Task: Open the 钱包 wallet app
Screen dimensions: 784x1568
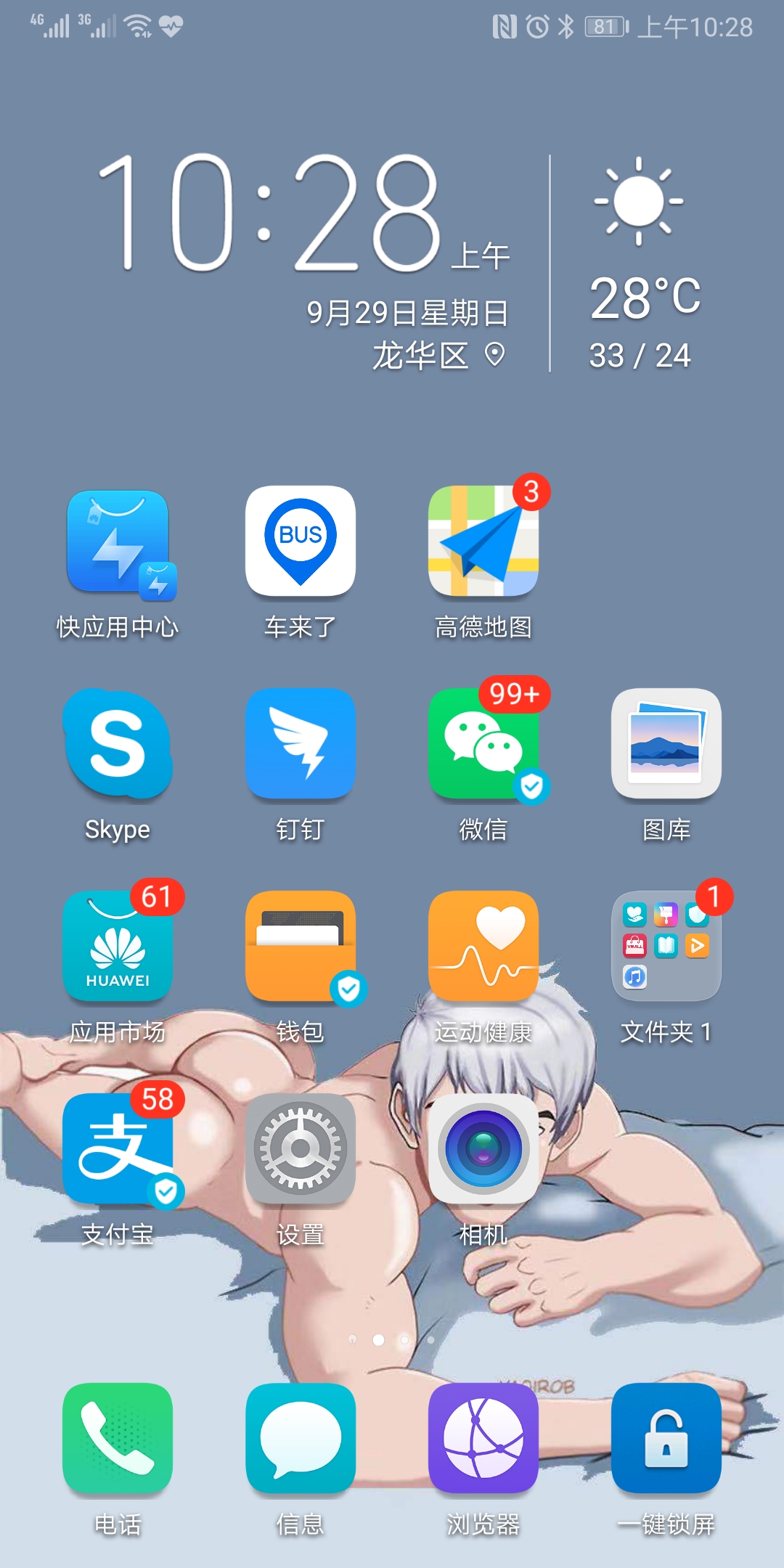Action: [x=301, y=946]
